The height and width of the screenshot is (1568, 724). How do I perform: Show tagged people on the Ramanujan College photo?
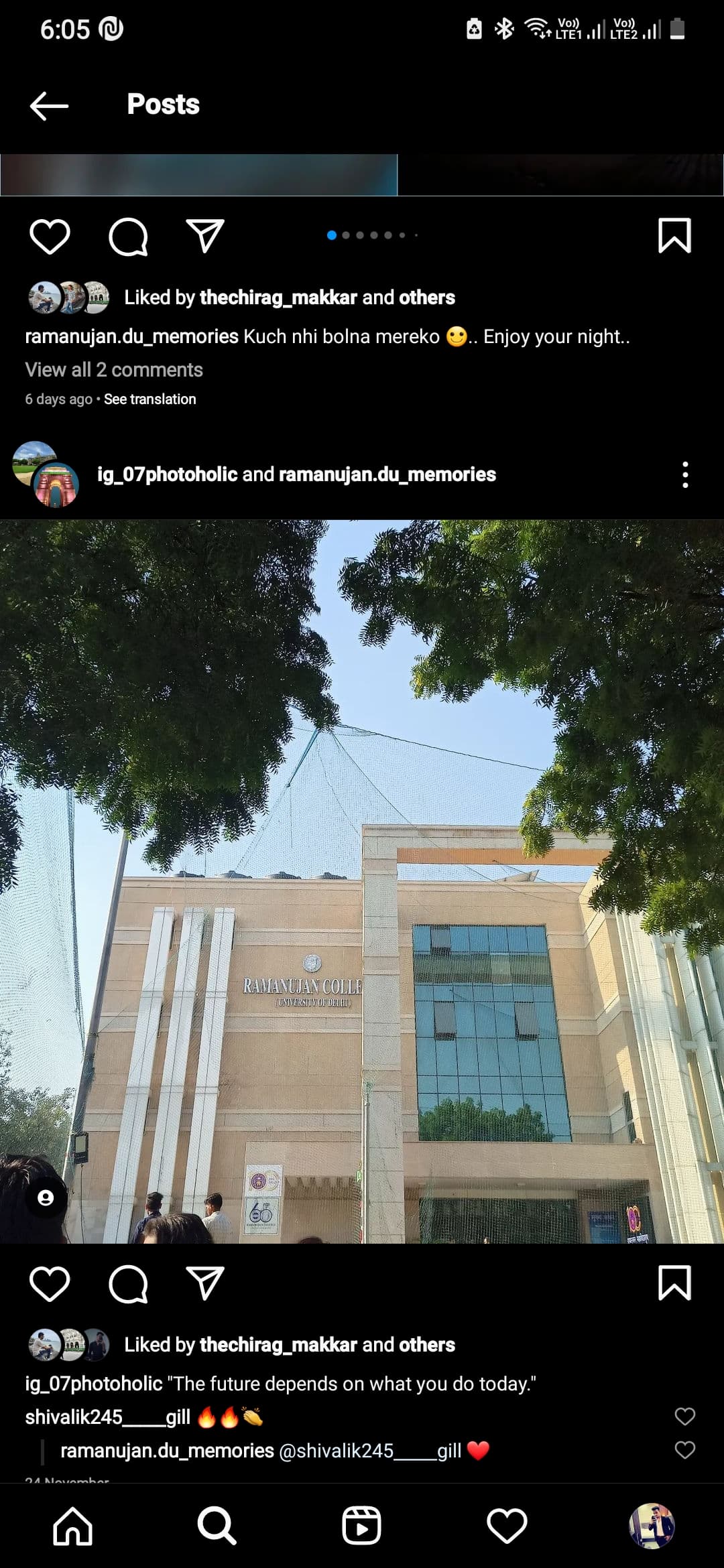pyautogui.click(x=46, y=1197)
